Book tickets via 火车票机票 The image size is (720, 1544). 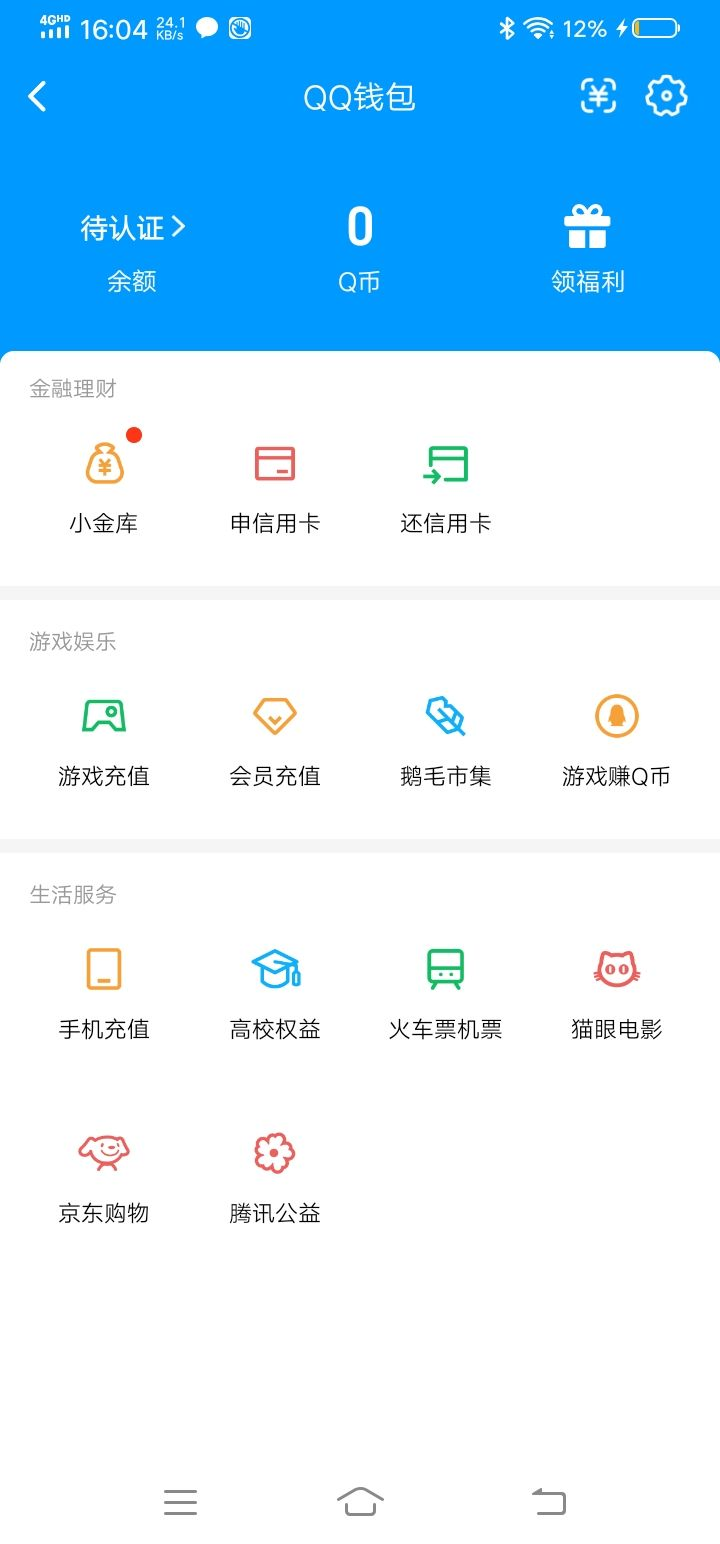point(446,986)
